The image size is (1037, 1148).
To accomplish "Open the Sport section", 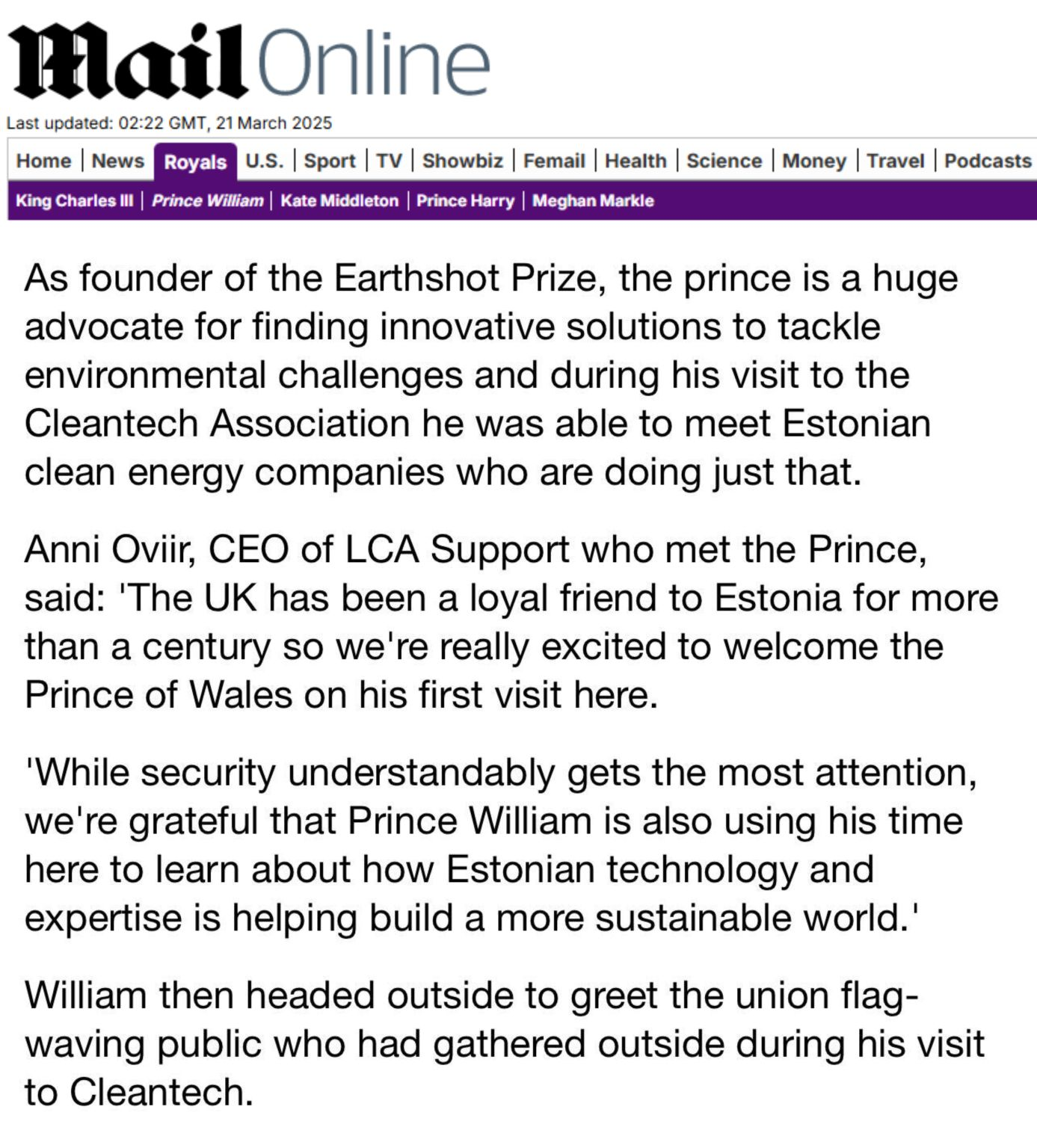I will point(329,161).
